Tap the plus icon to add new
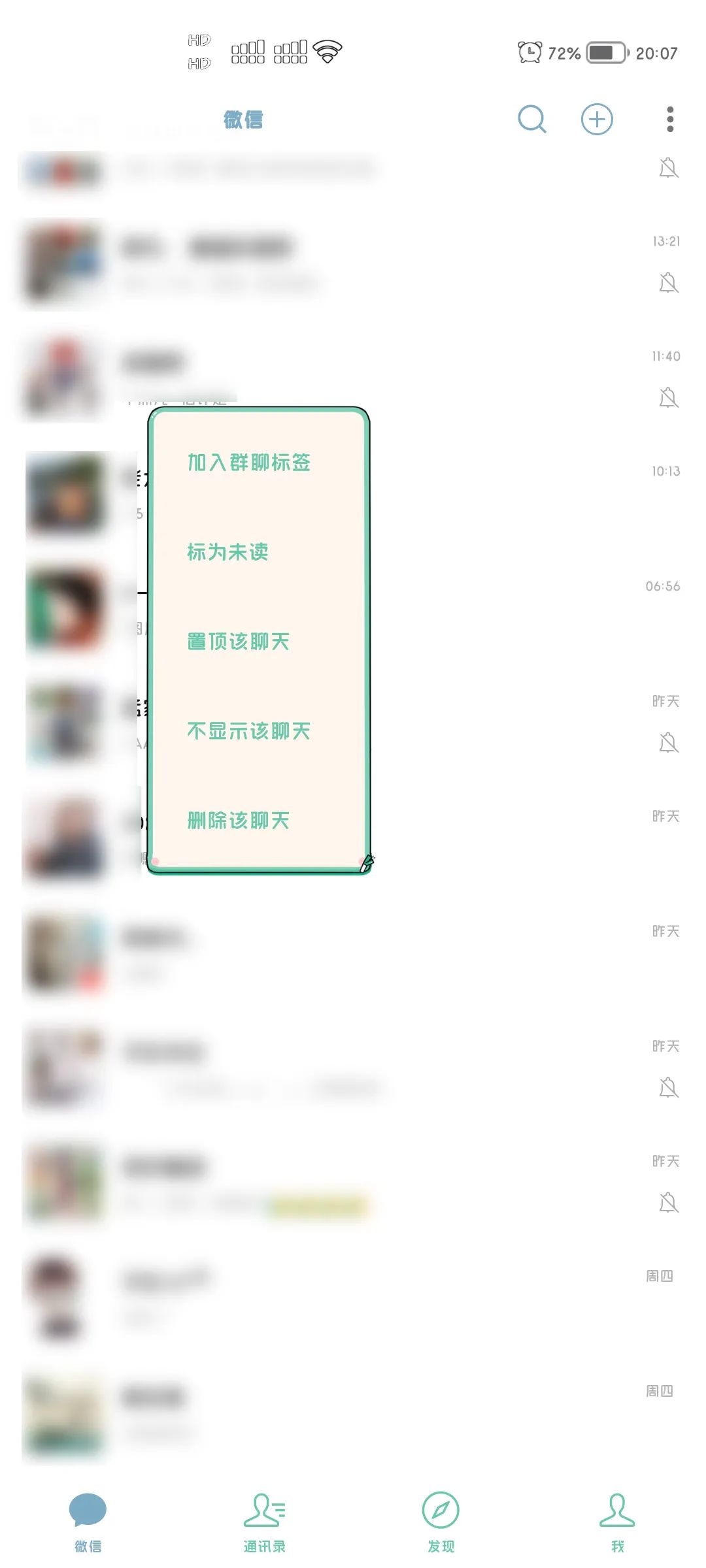706x1568 pixels. pyautogui.click(x=597, y=120)
